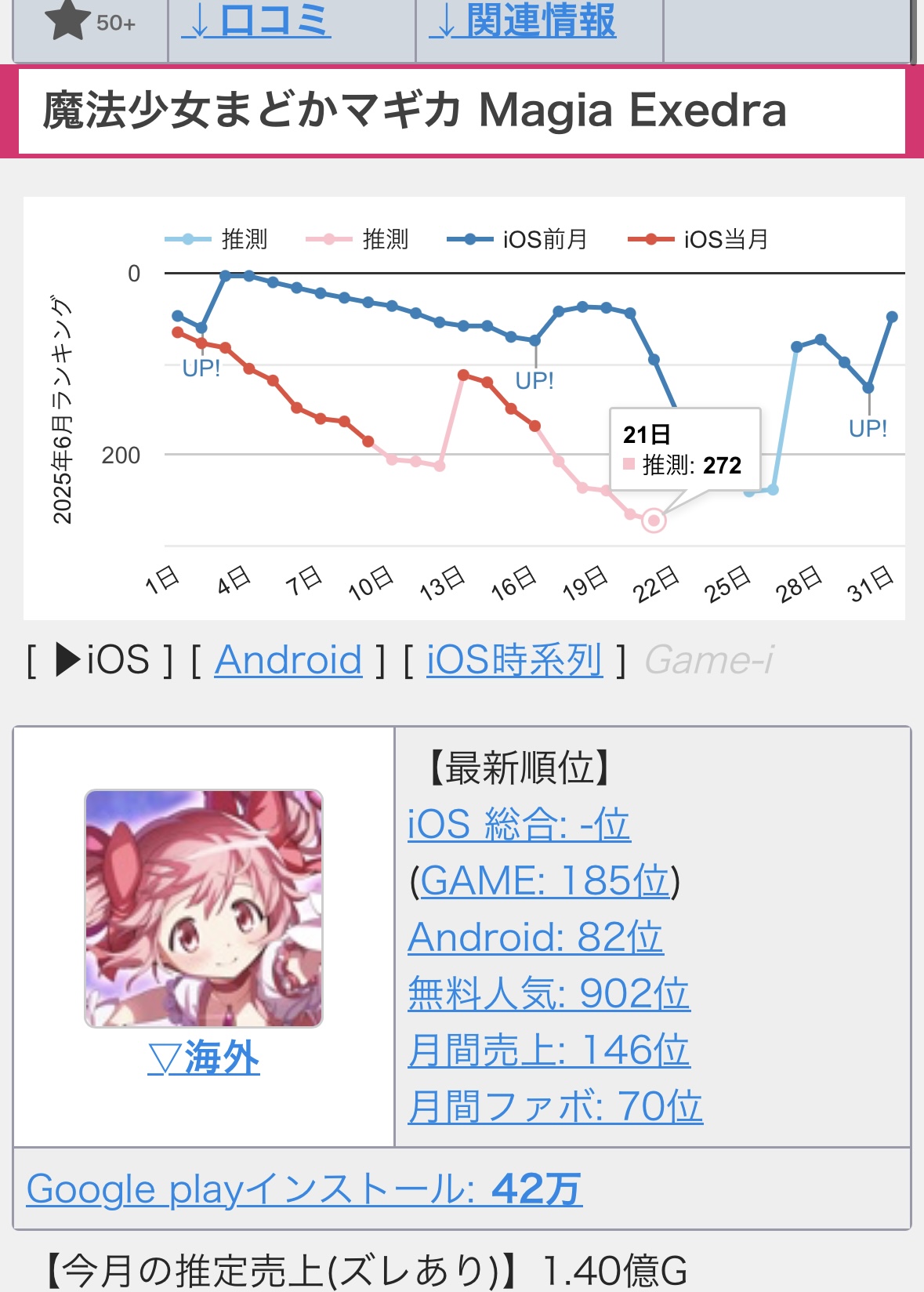Switch the ranking chart to Android
924x1292 pixels.
click(288, 659)
